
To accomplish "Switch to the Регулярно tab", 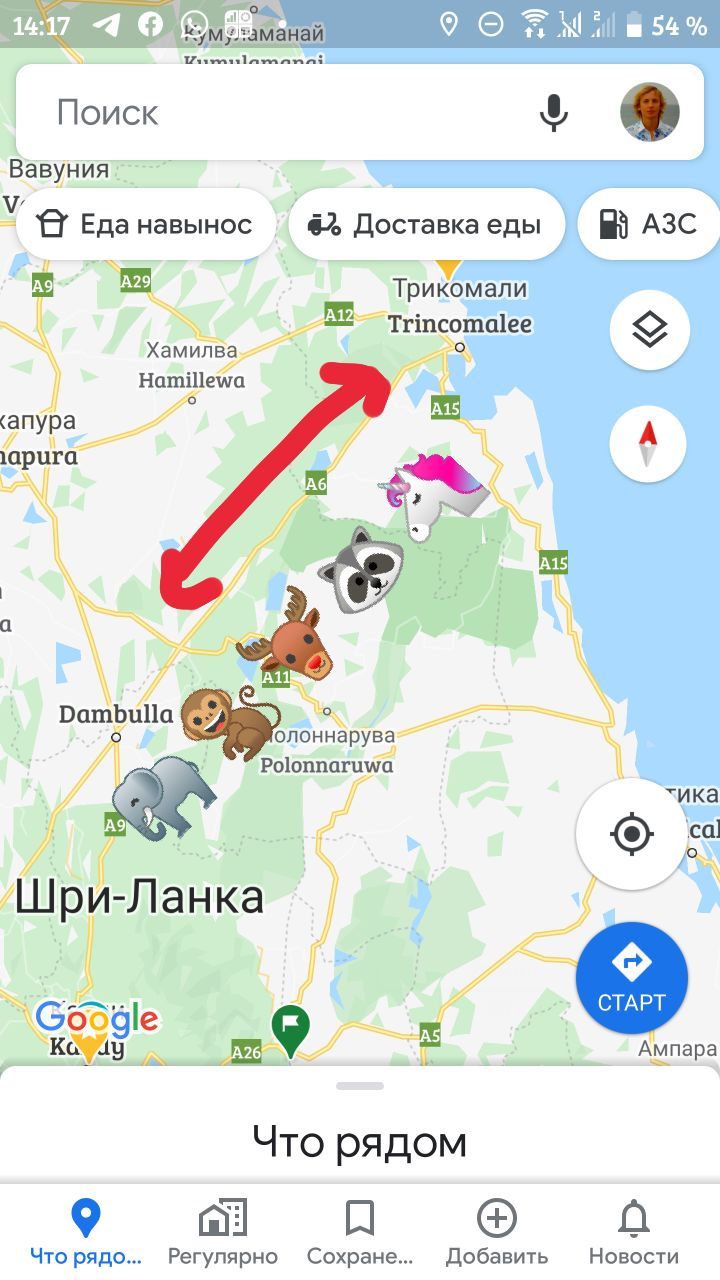I will point(223,1232).
